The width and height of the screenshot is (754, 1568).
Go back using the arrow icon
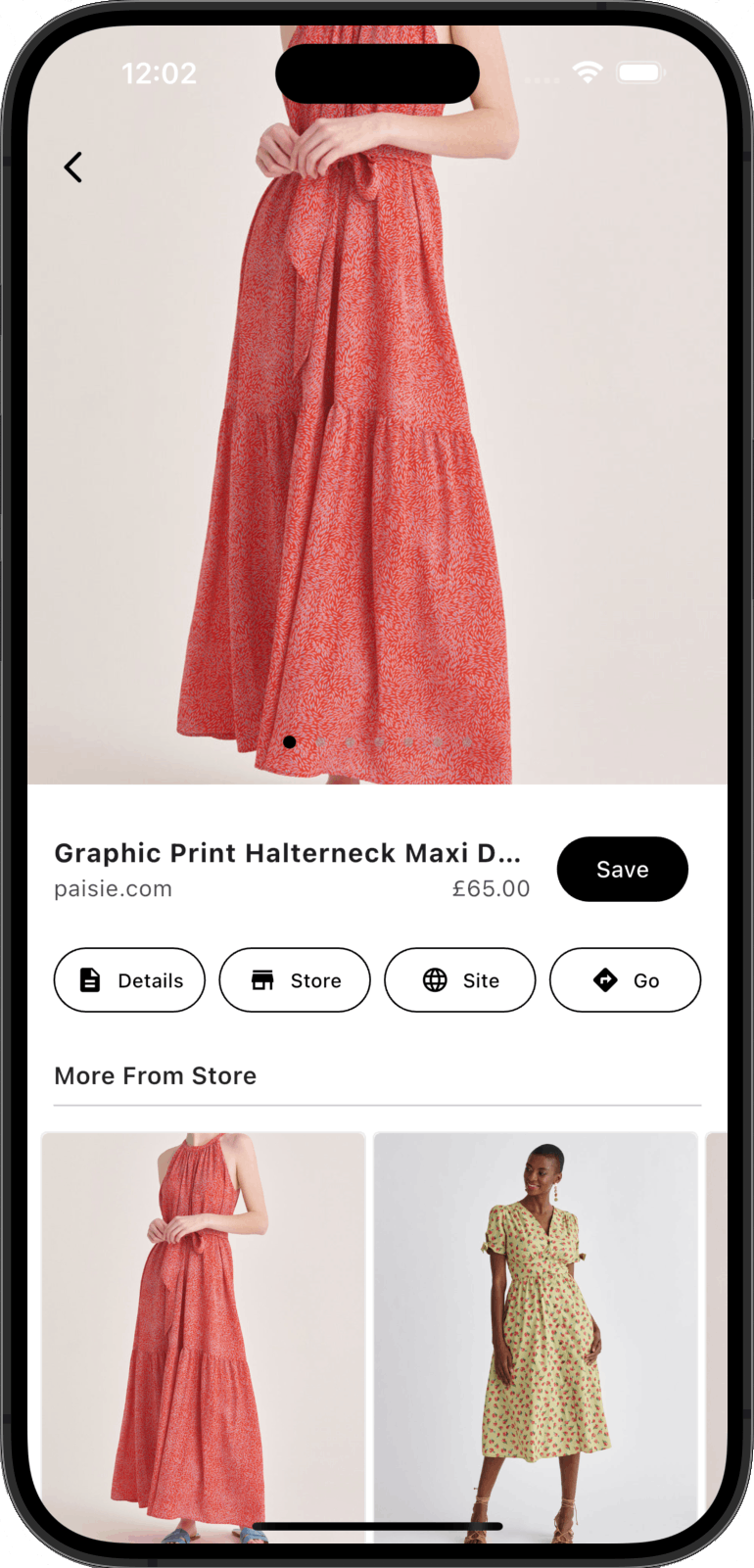point(73,167)
